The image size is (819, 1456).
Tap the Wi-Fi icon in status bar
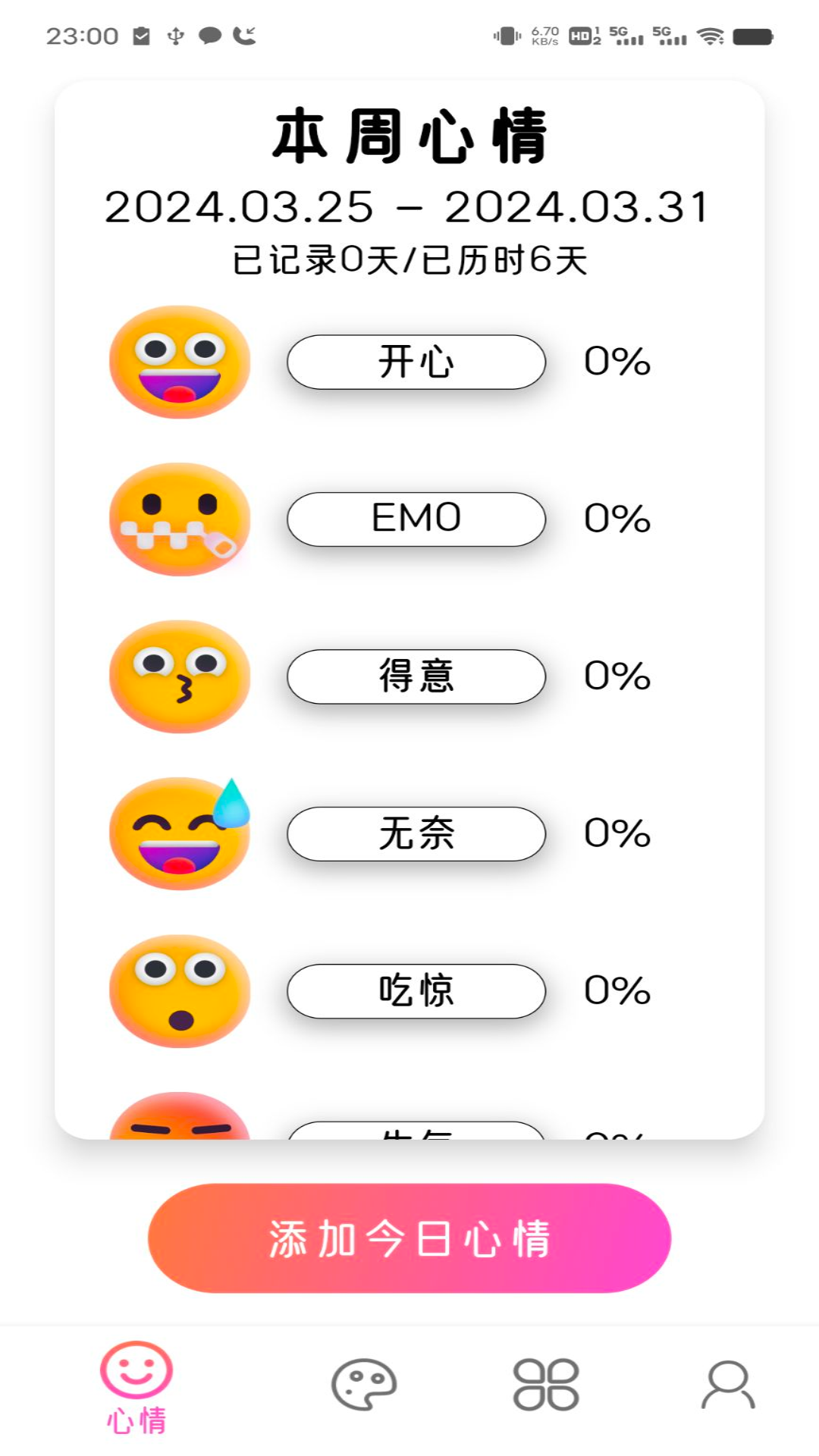coord(709,34)
